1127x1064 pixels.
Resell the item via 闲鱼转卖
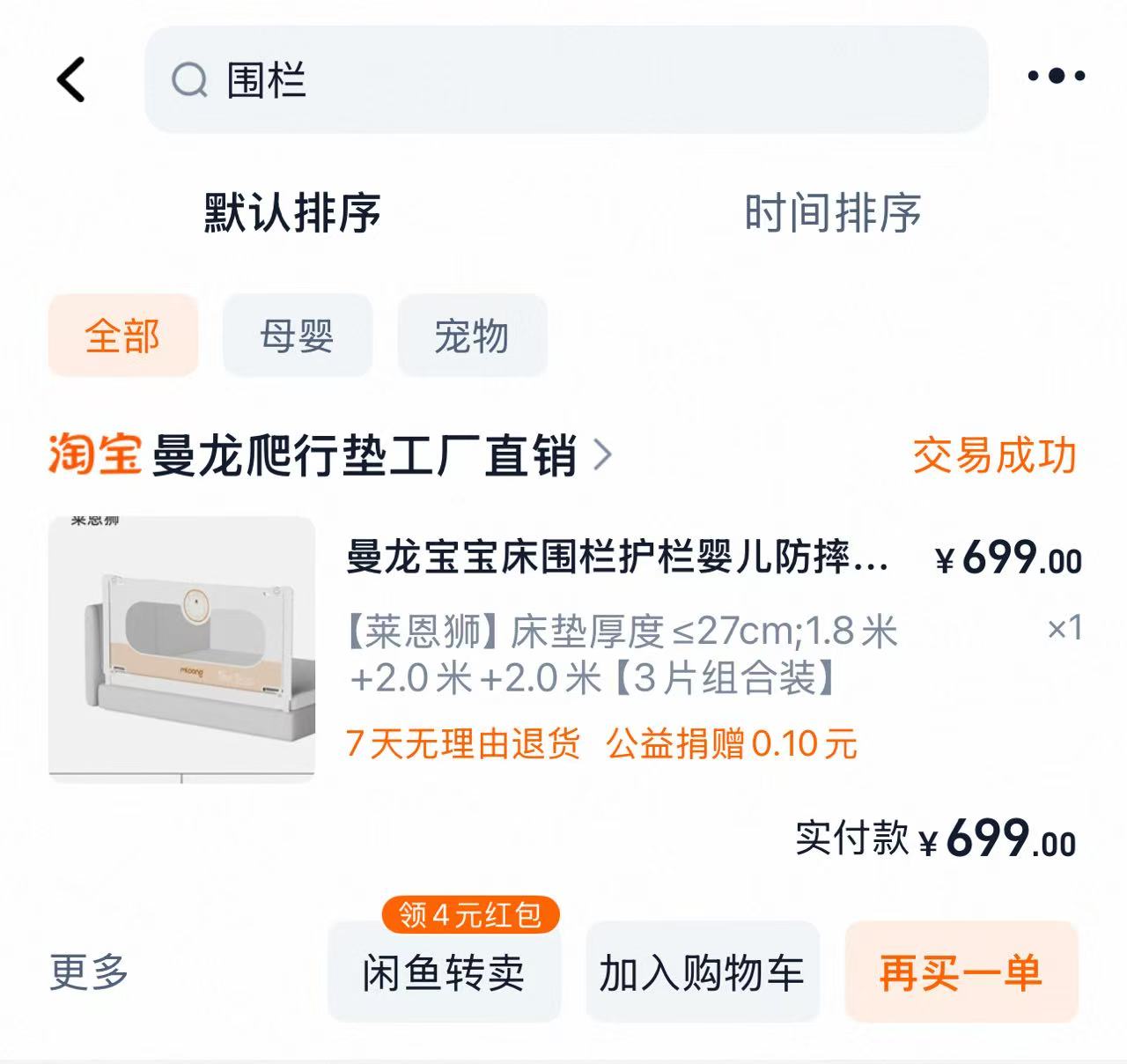[444, 972]
